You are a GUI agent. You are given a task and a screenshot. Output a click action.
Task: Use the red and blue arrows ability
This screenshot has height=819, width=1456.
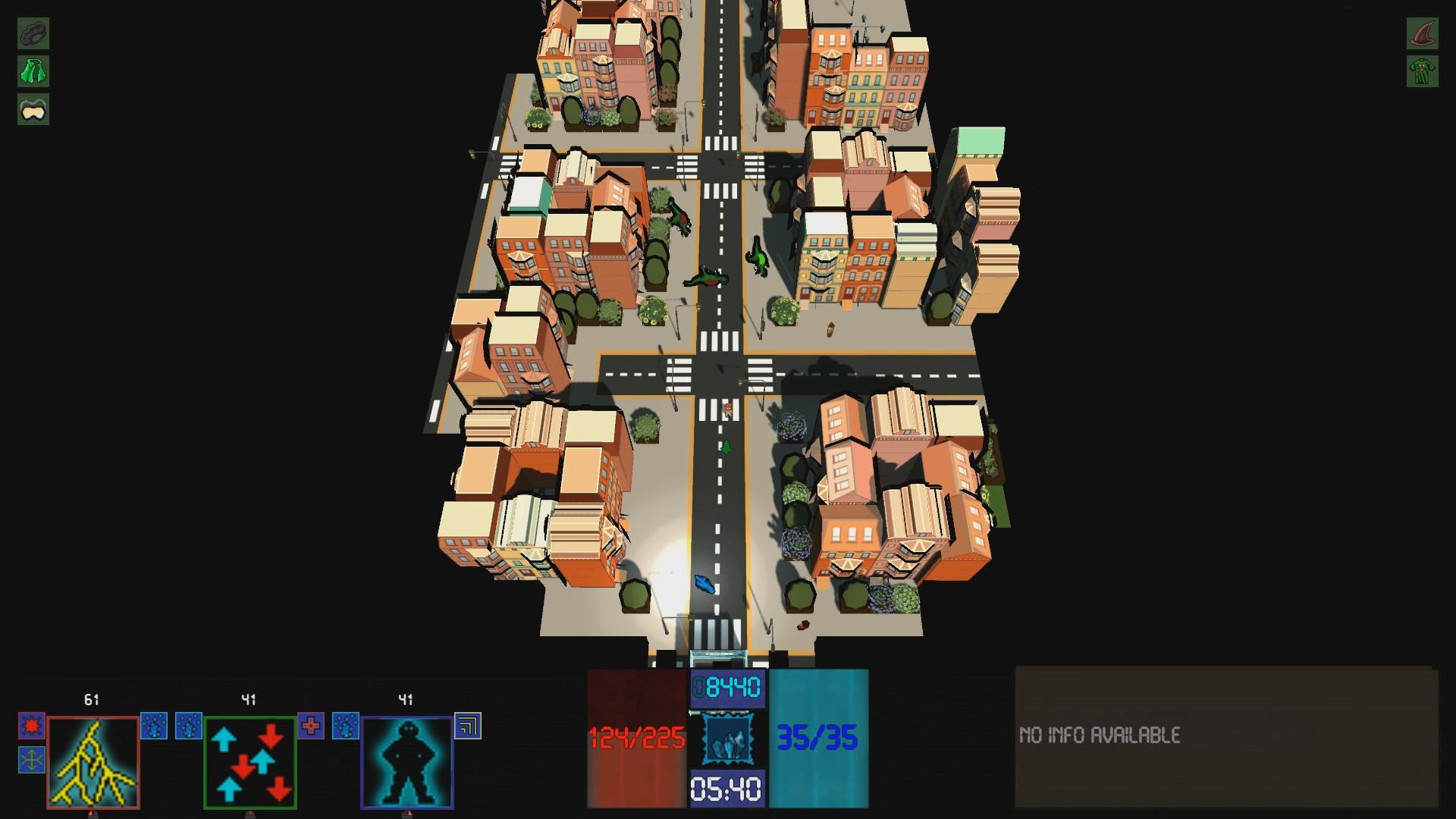(x=250, y=762)
